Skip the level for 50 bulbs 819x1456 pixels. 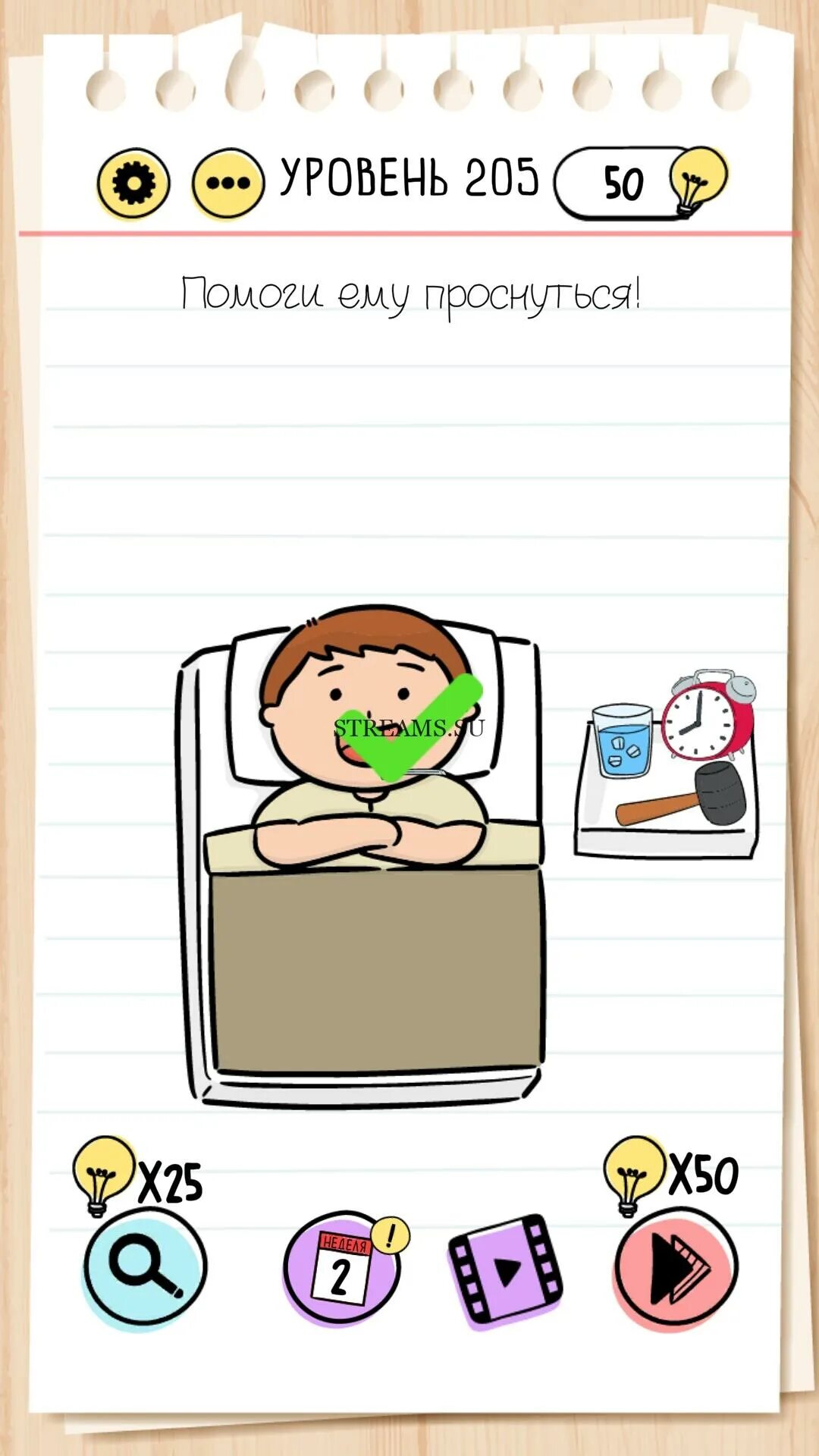pos(673,1267)
